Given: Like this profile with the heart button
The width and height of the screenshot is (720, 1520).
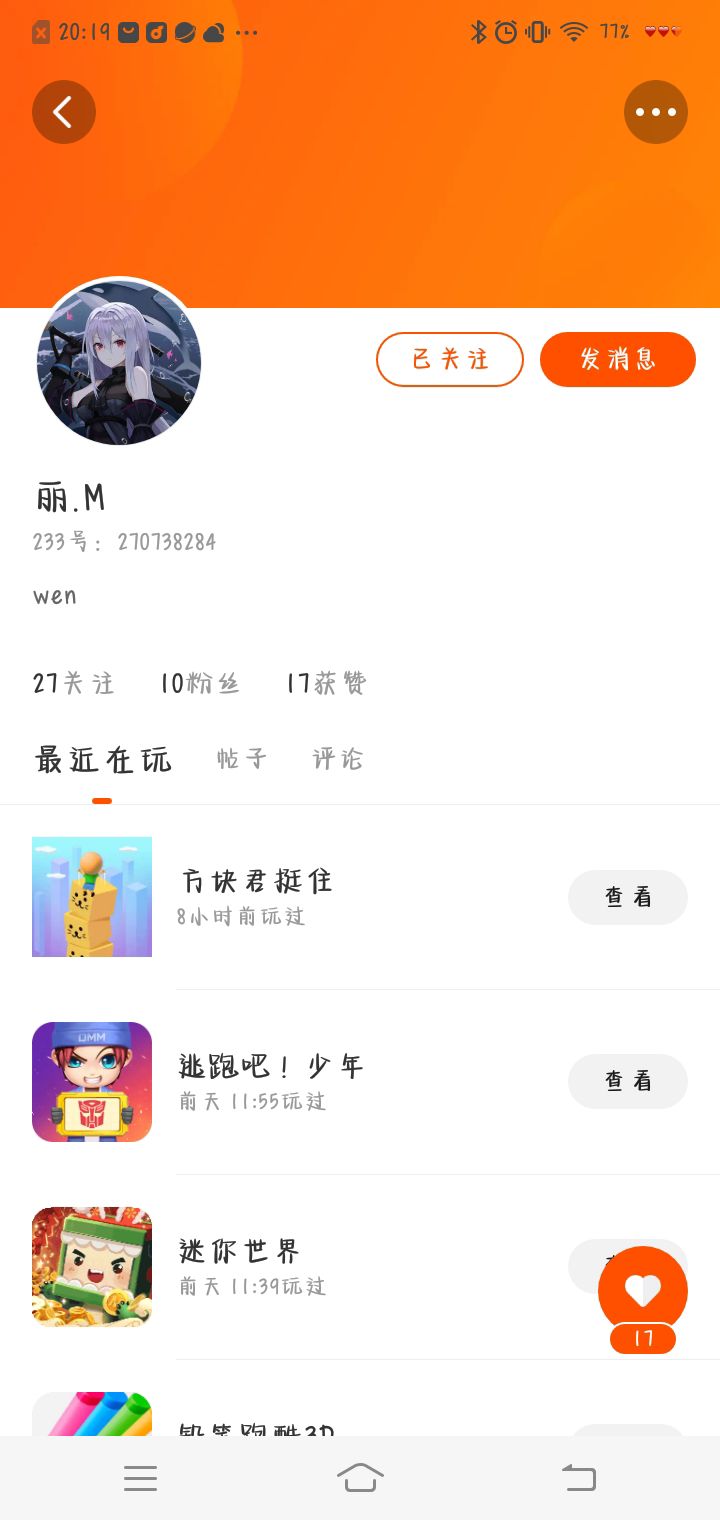Looking at the screenshot, I should coord(643,1291).
